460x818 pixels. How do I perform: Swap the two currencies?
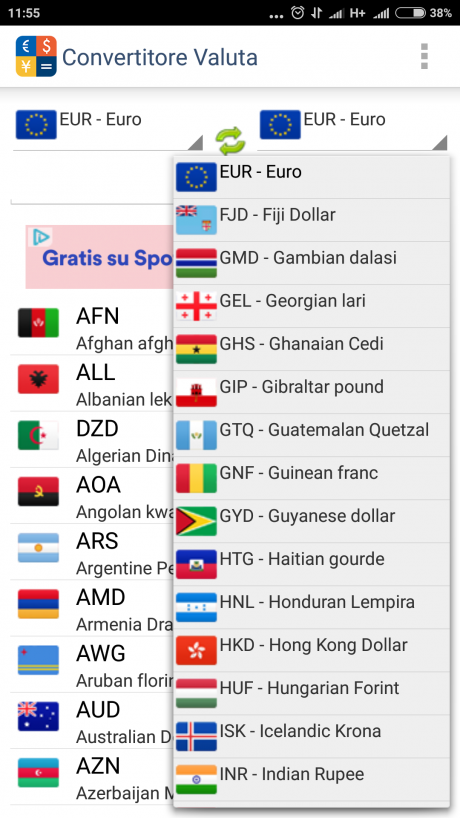[x=231, y=140]
